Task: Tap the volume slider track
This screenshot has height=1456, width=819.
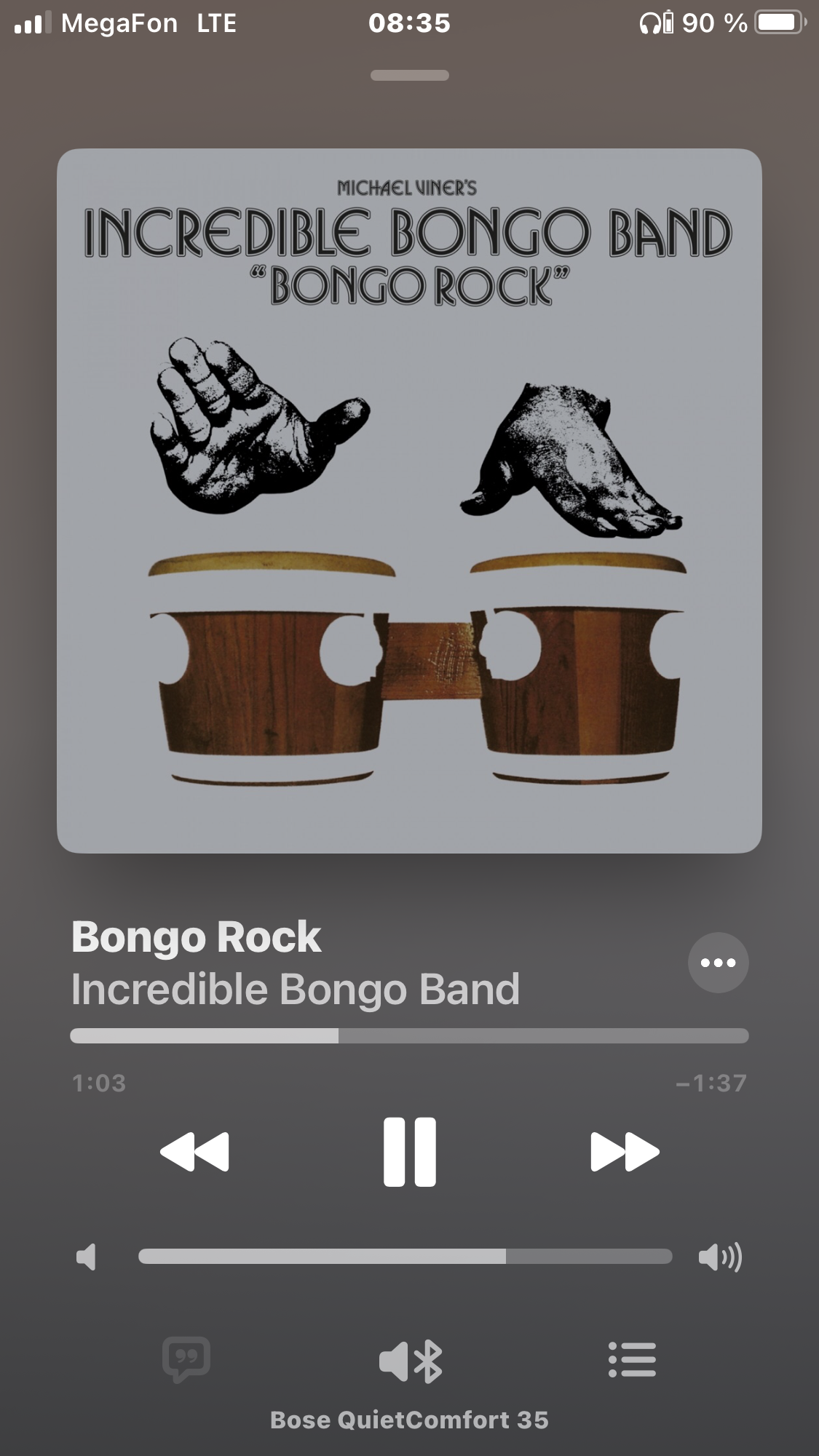Action: point(405,1257)
